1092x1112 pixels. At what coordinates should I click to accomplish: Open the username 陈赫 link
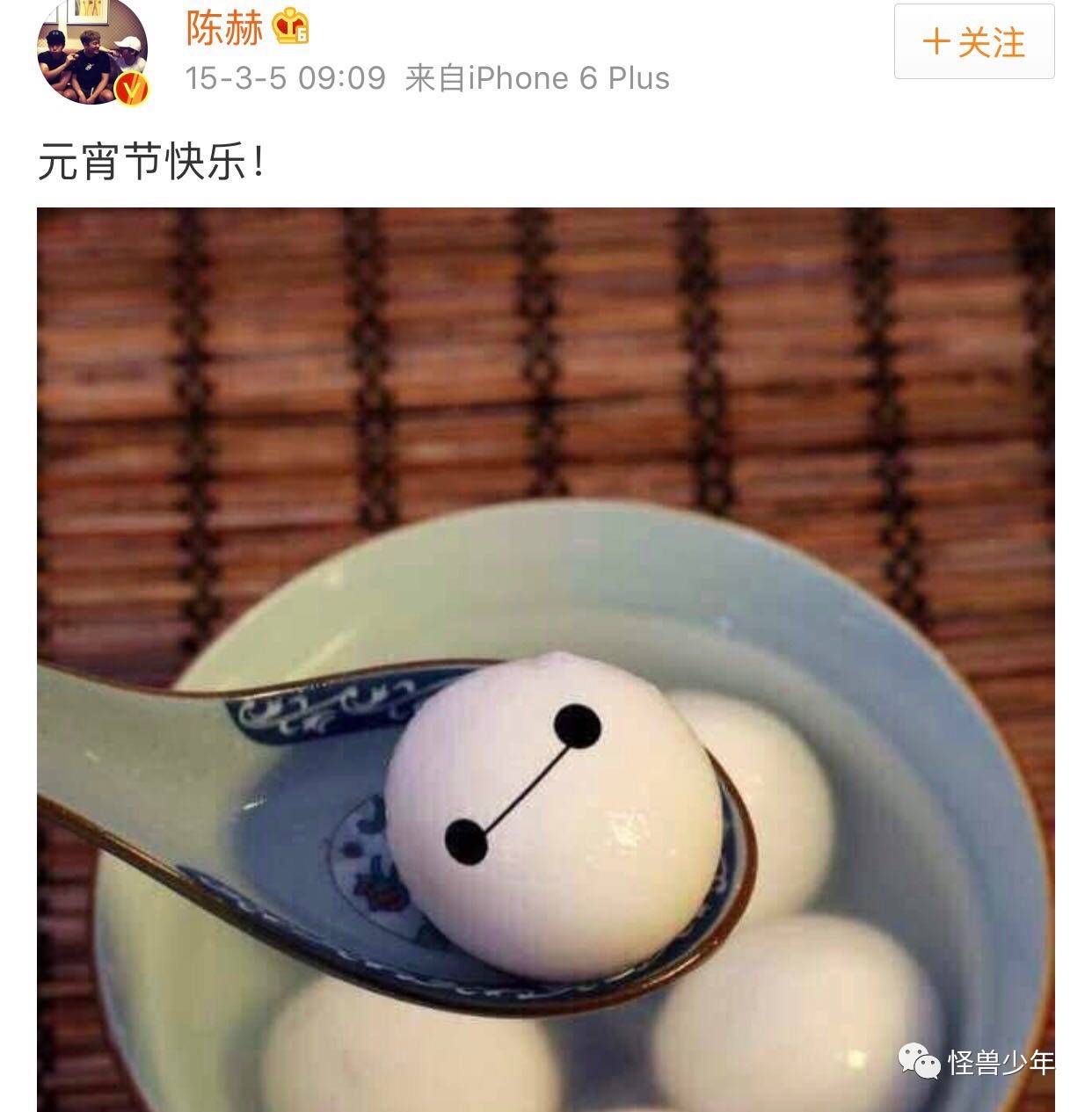pos(224,28)
